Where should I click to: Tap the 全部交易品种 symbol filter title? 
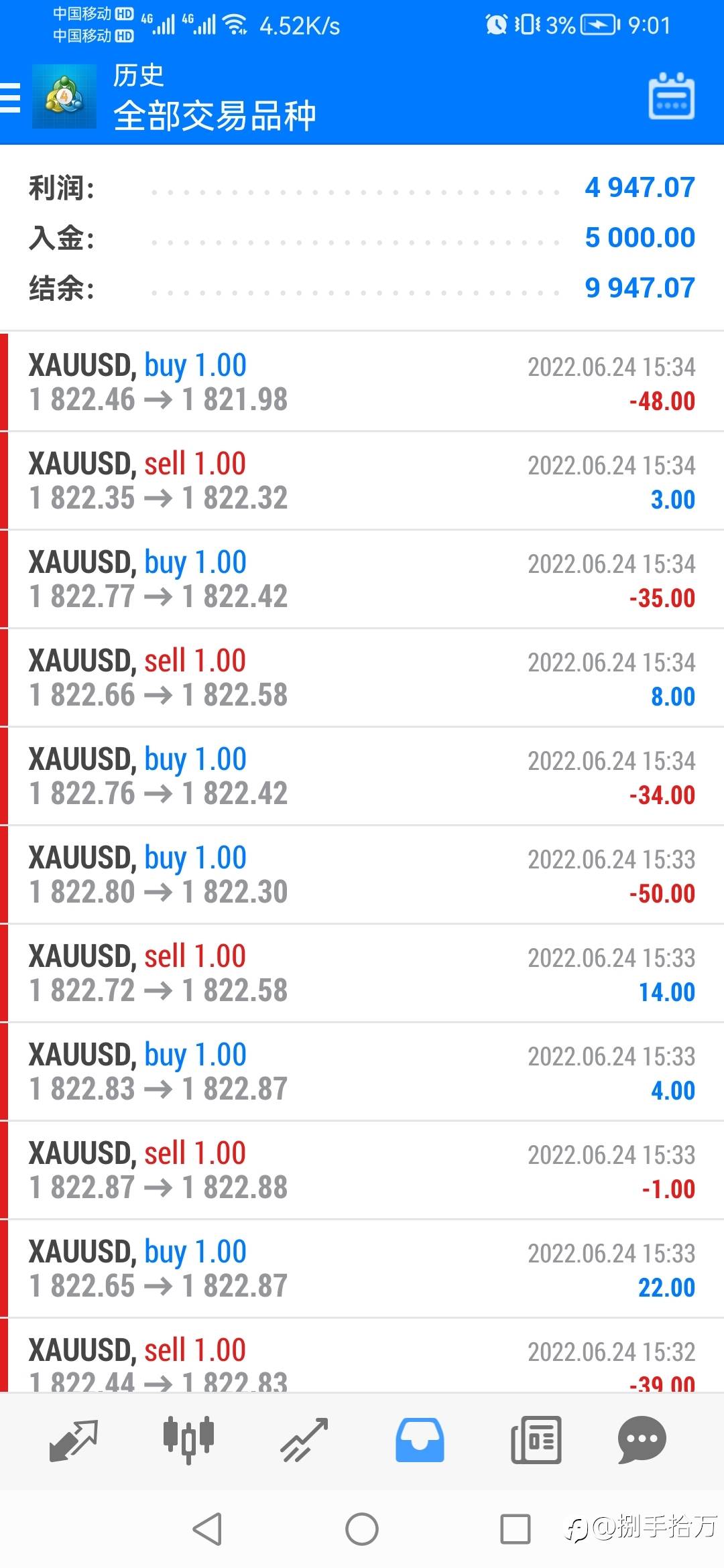[x=215, y=115]
